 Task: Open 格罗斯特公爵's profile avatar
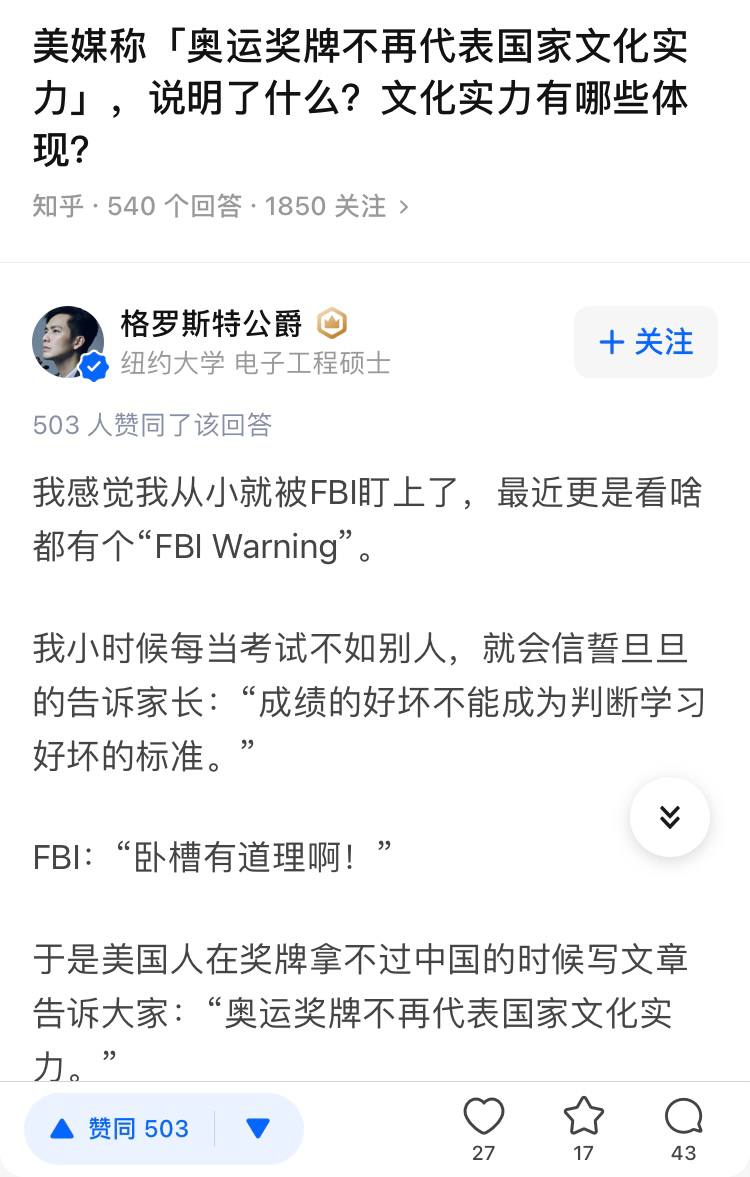(x=68, y=342)
